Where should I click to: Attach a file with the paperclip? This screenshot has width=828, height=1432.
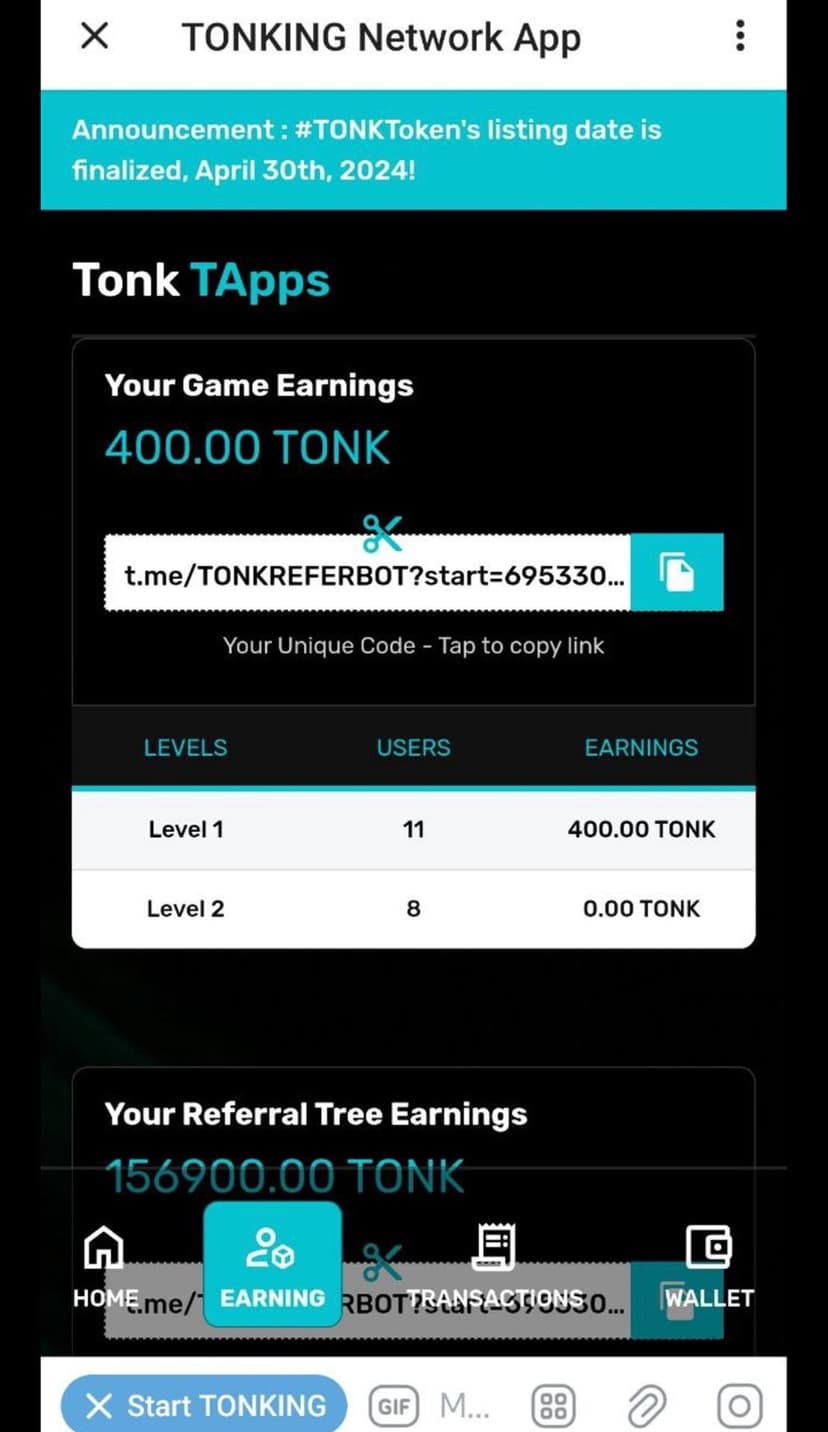click(x=646, y=1407)
